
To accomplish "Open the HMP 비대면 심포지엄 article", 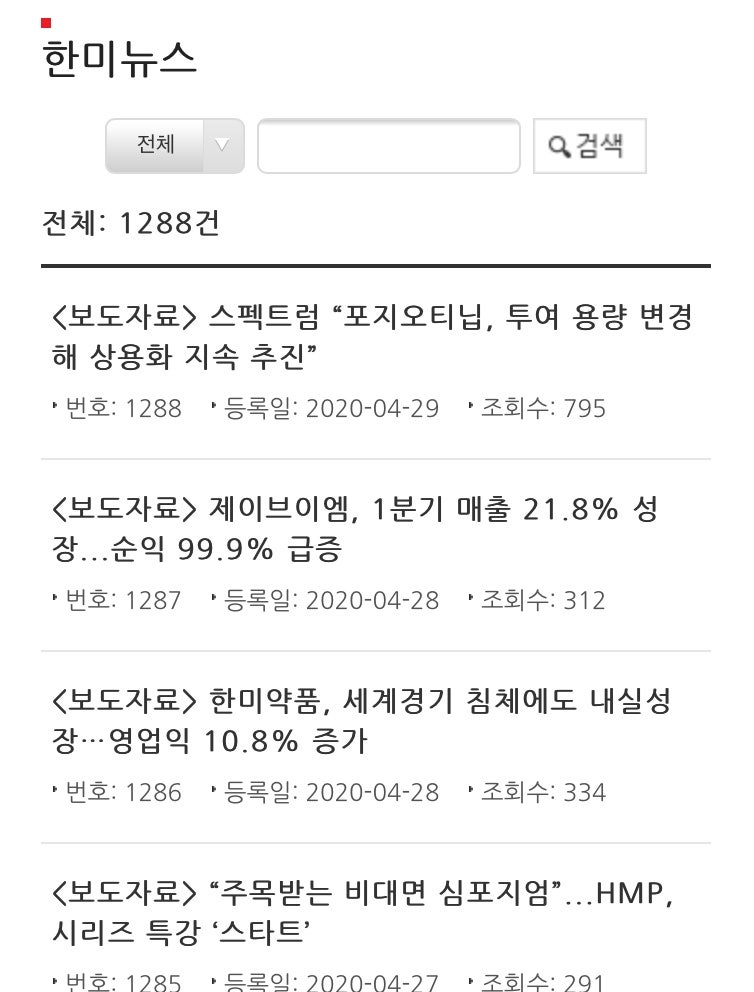I will [361, 912].
